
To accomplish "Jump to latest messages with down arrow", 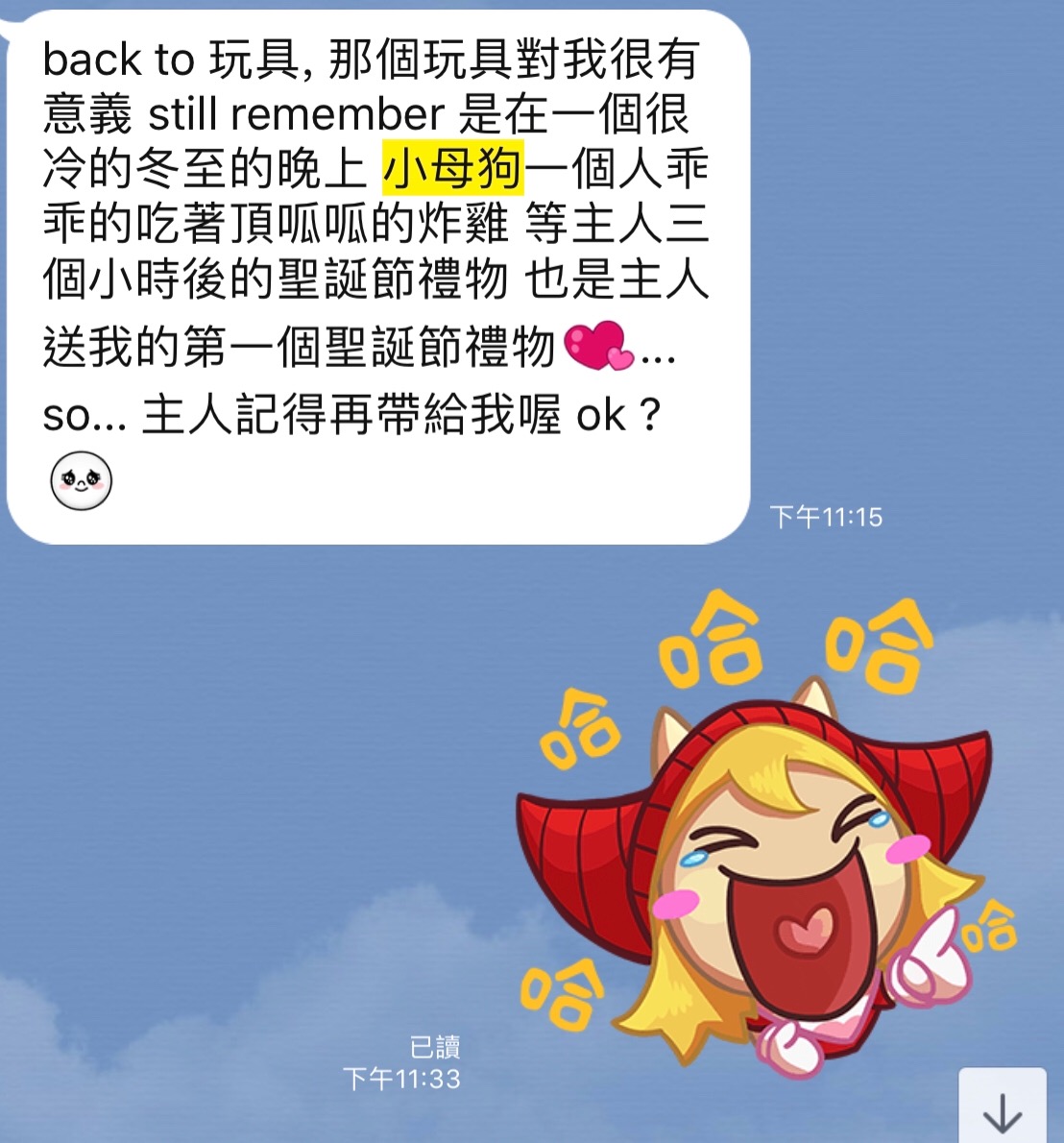I will [x=1003, y=1109].
